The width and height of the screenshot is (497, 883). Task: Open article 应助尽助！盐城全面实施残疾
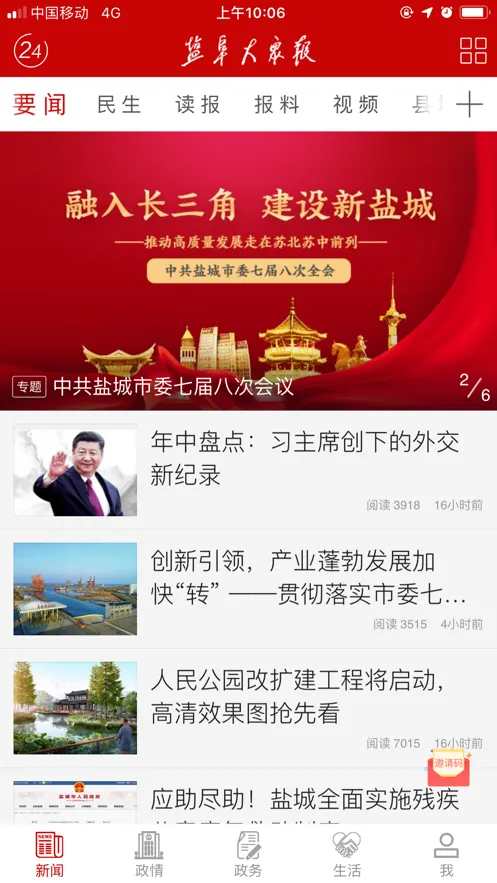tap(248, 796)
